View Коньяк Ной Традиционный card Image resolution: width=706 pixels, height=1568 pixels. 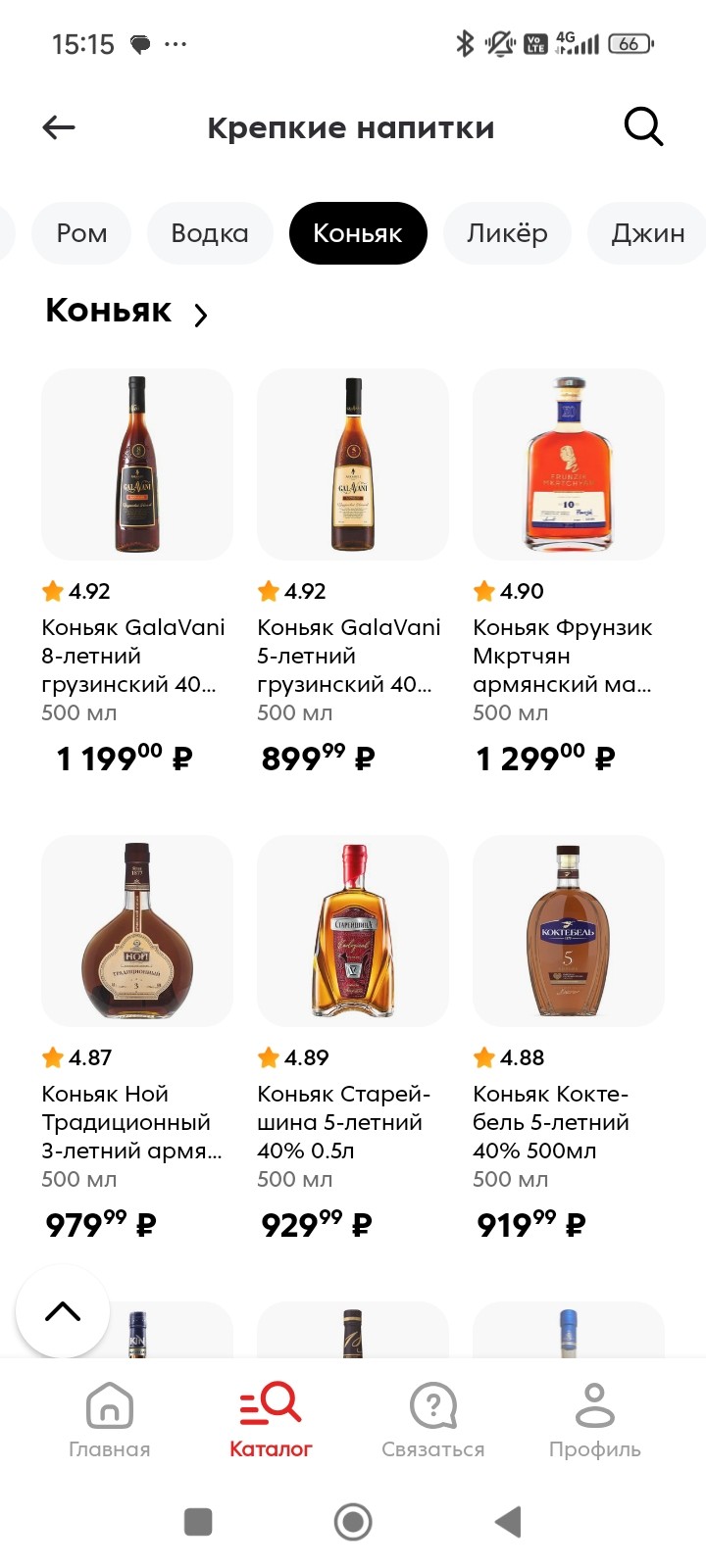[x=137, y=931]
